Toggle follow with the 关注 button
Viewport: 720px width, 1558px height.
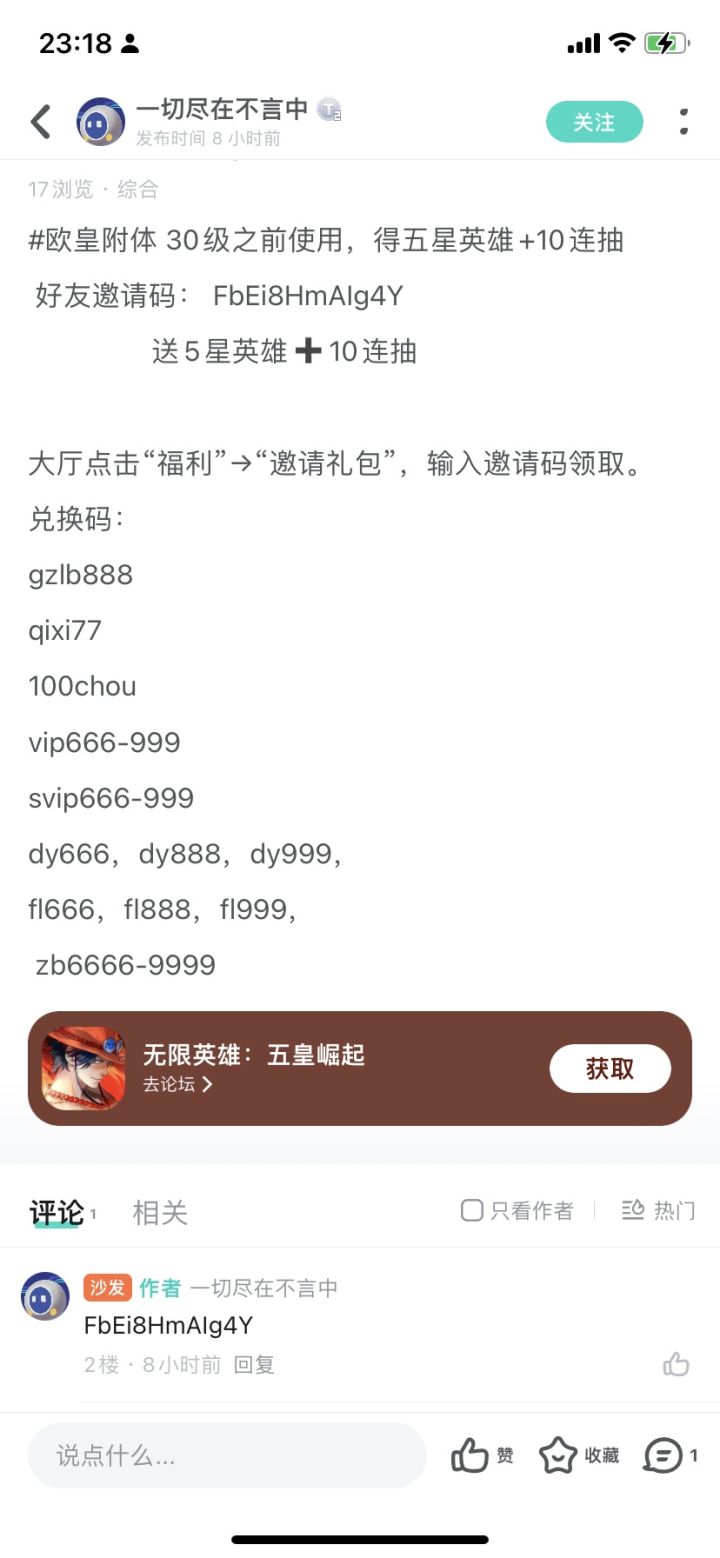(x=594, y=120)
